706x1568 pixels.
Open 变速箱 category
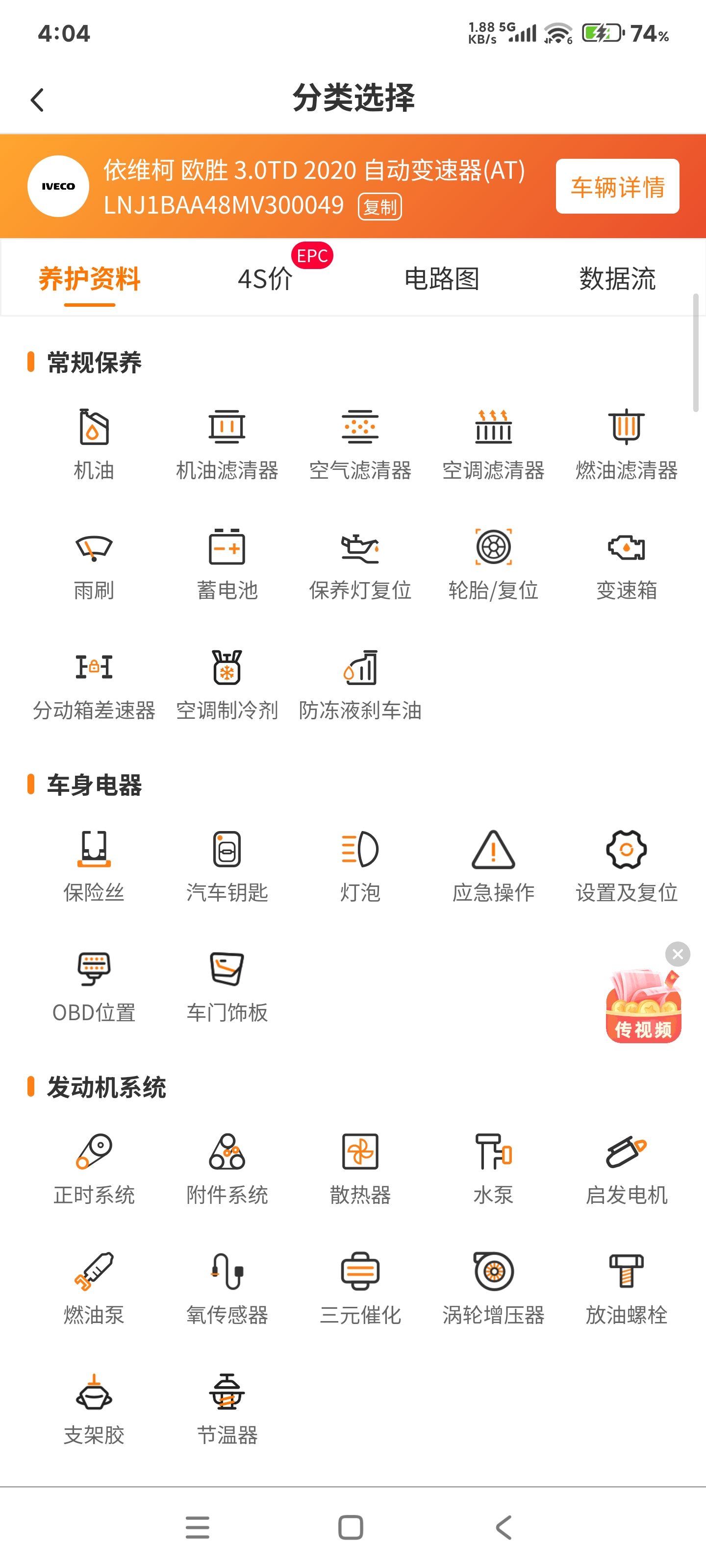(x=626, y=563)
